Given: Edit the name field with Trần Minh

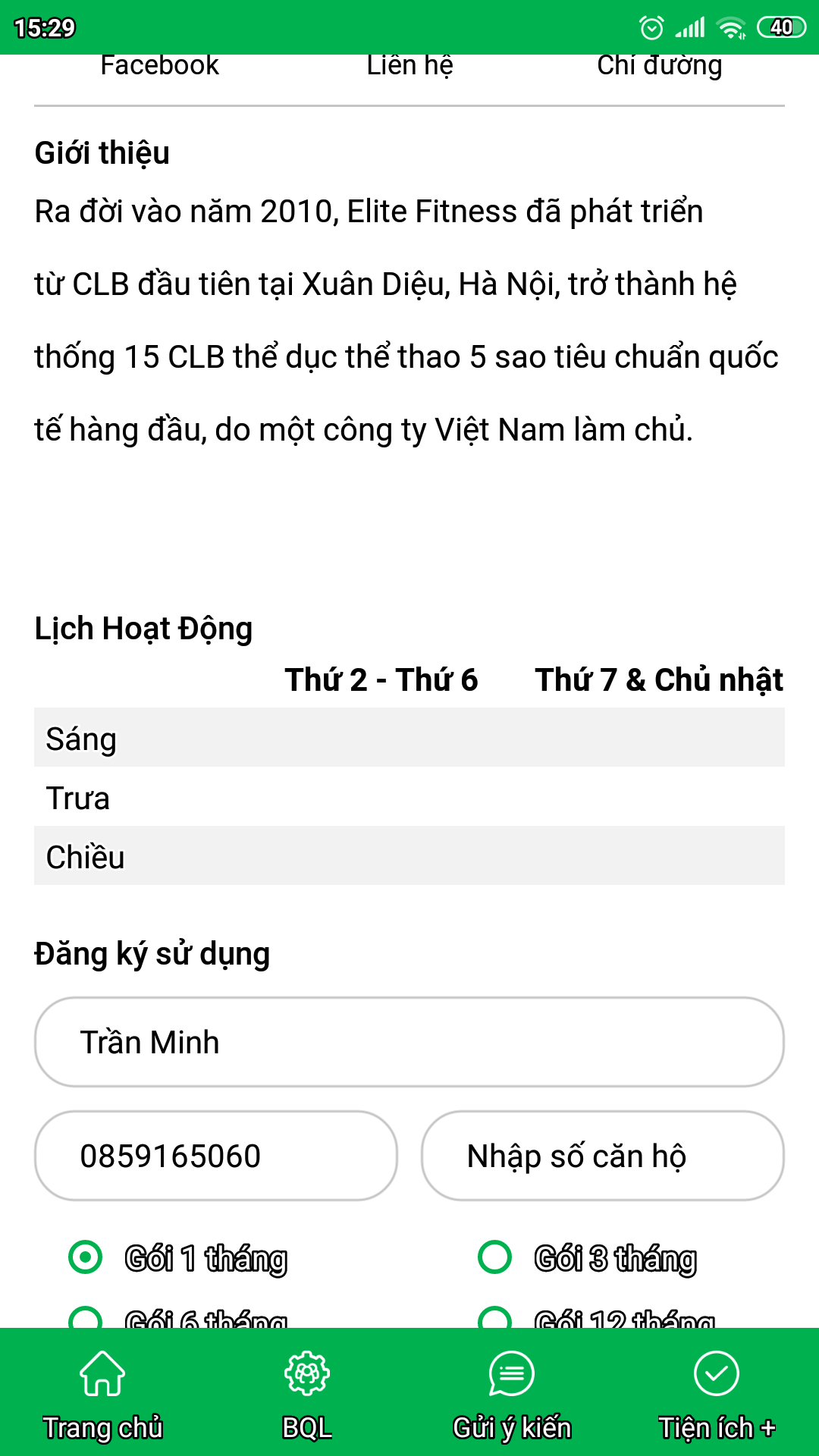Looking at the screenshot, I should [409, 1042].
